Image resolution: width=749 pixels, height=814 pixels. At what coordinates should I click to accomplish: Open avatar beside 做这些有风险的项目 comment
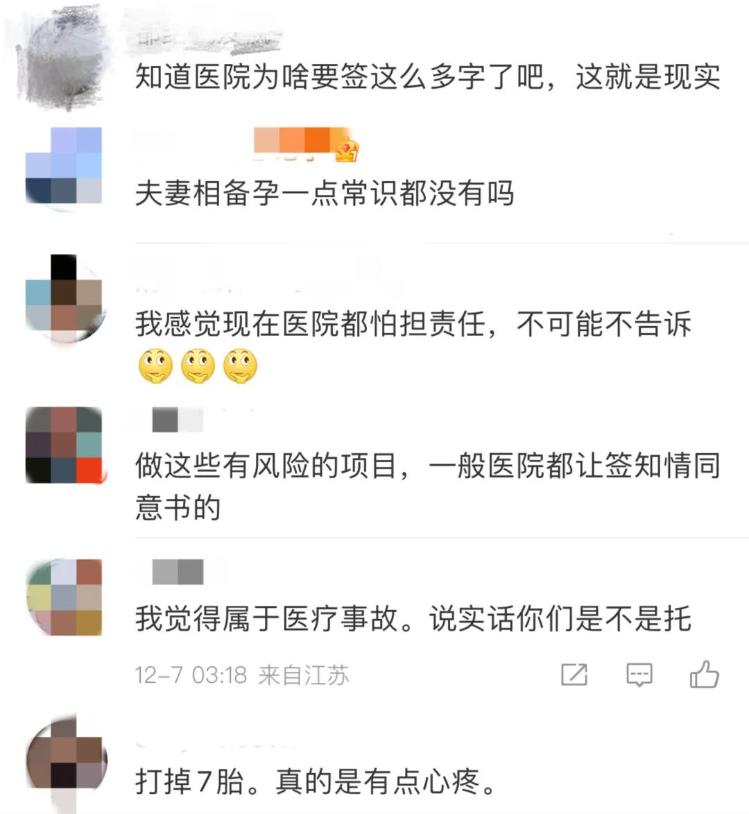(64, 445)
